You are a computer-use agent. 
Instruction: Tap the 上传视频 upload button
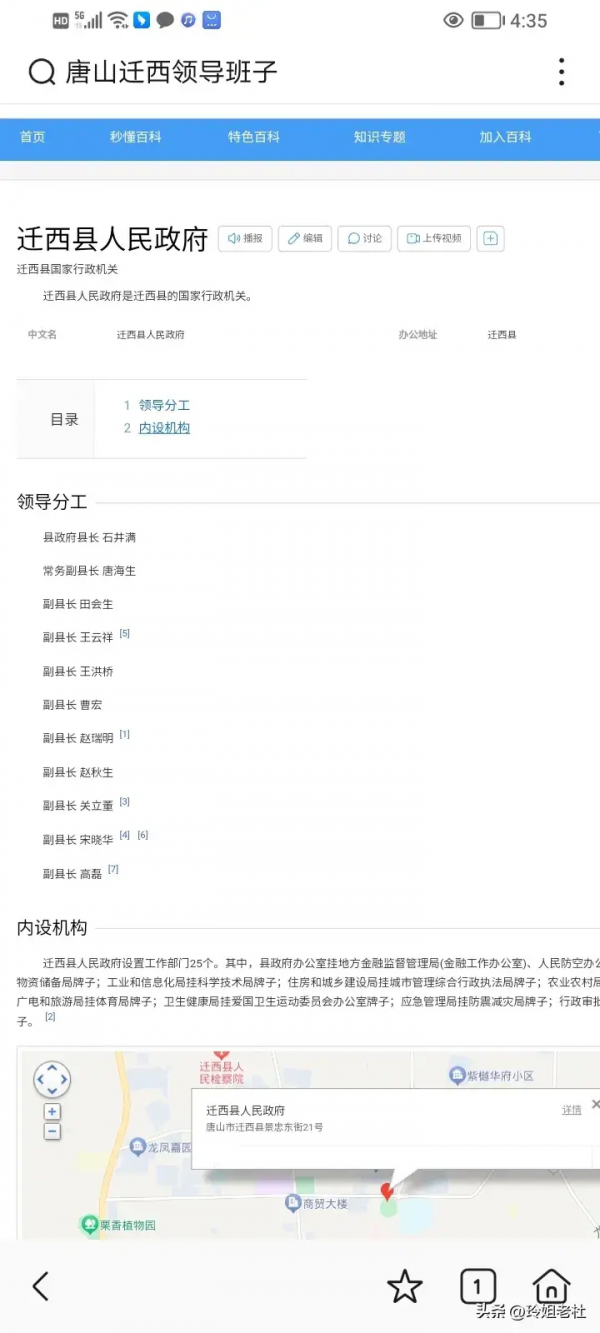tap(434, 239)
